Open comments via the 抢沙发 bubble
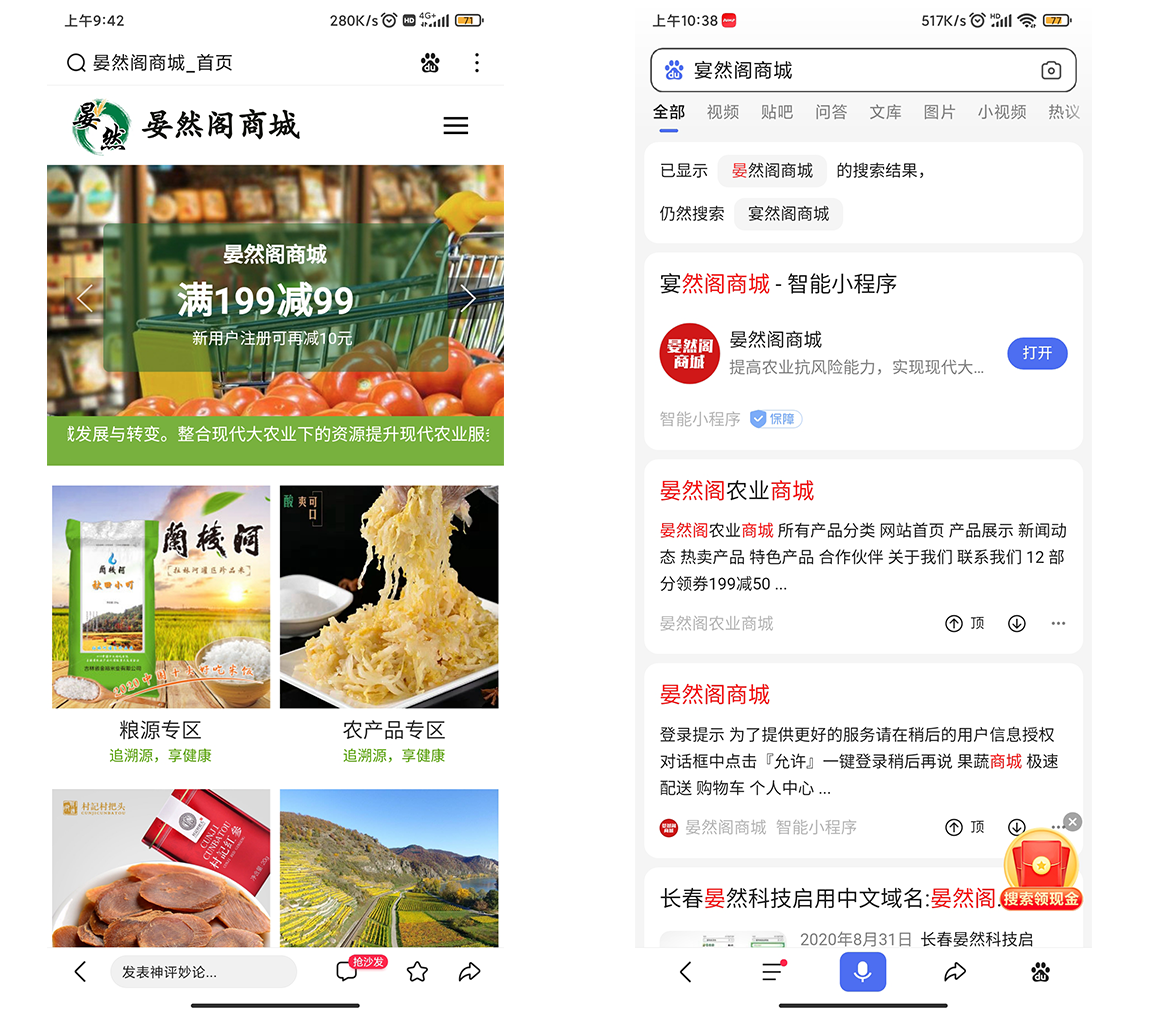The image size is (1160, 1015). point(349,971)
